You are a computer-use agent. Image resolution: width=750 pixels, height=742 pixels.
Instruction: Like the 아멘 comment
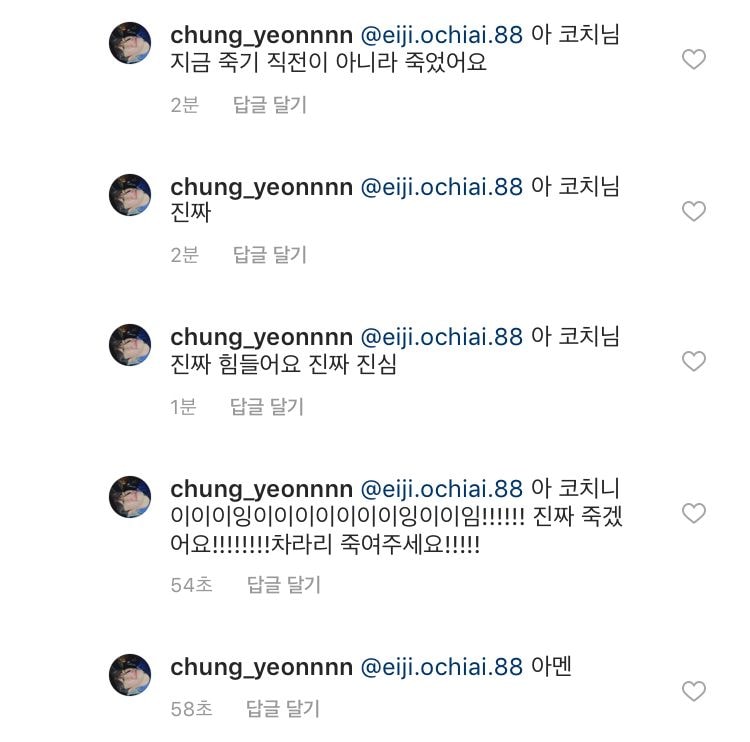[x=693, y=691]
